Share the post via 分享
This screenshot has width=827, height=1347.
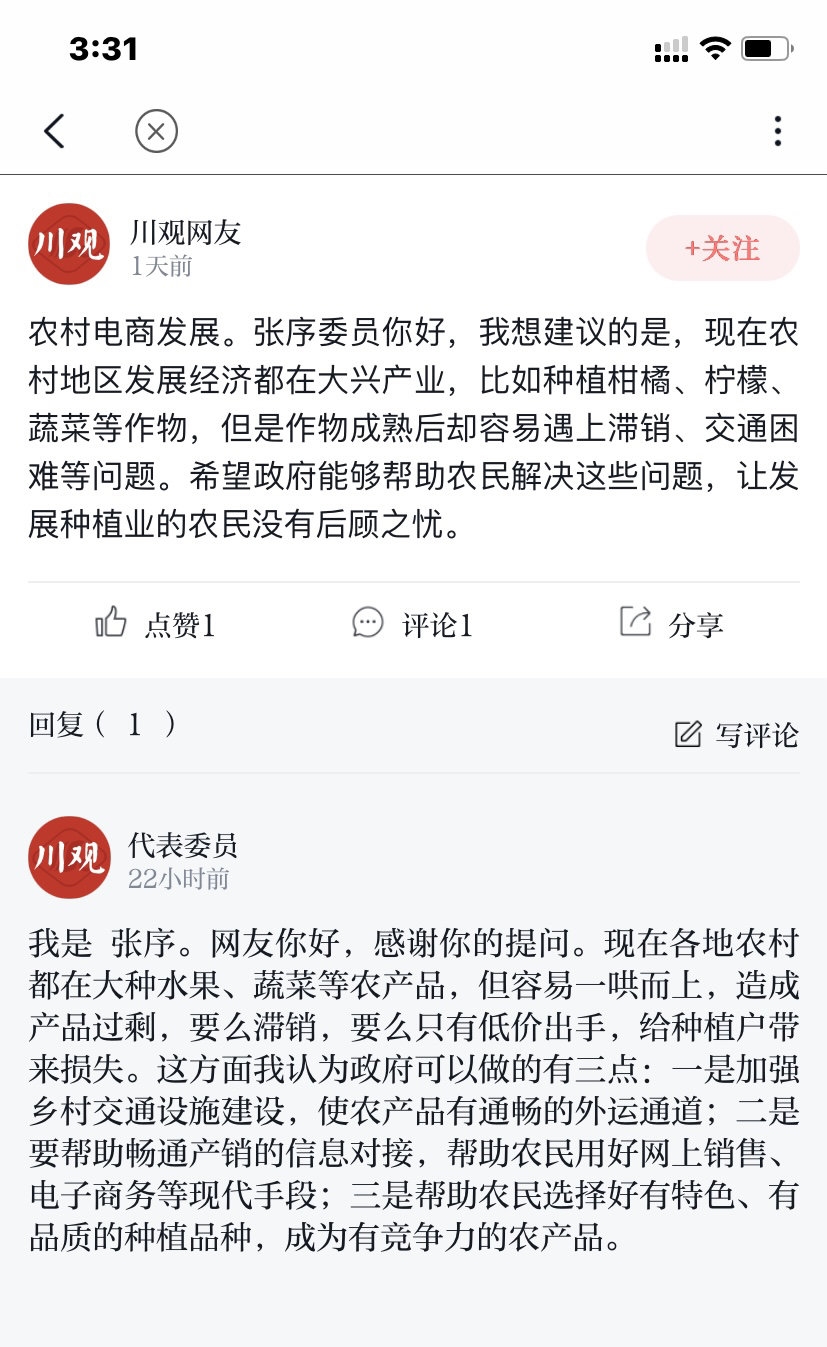(x=671, y=624)
